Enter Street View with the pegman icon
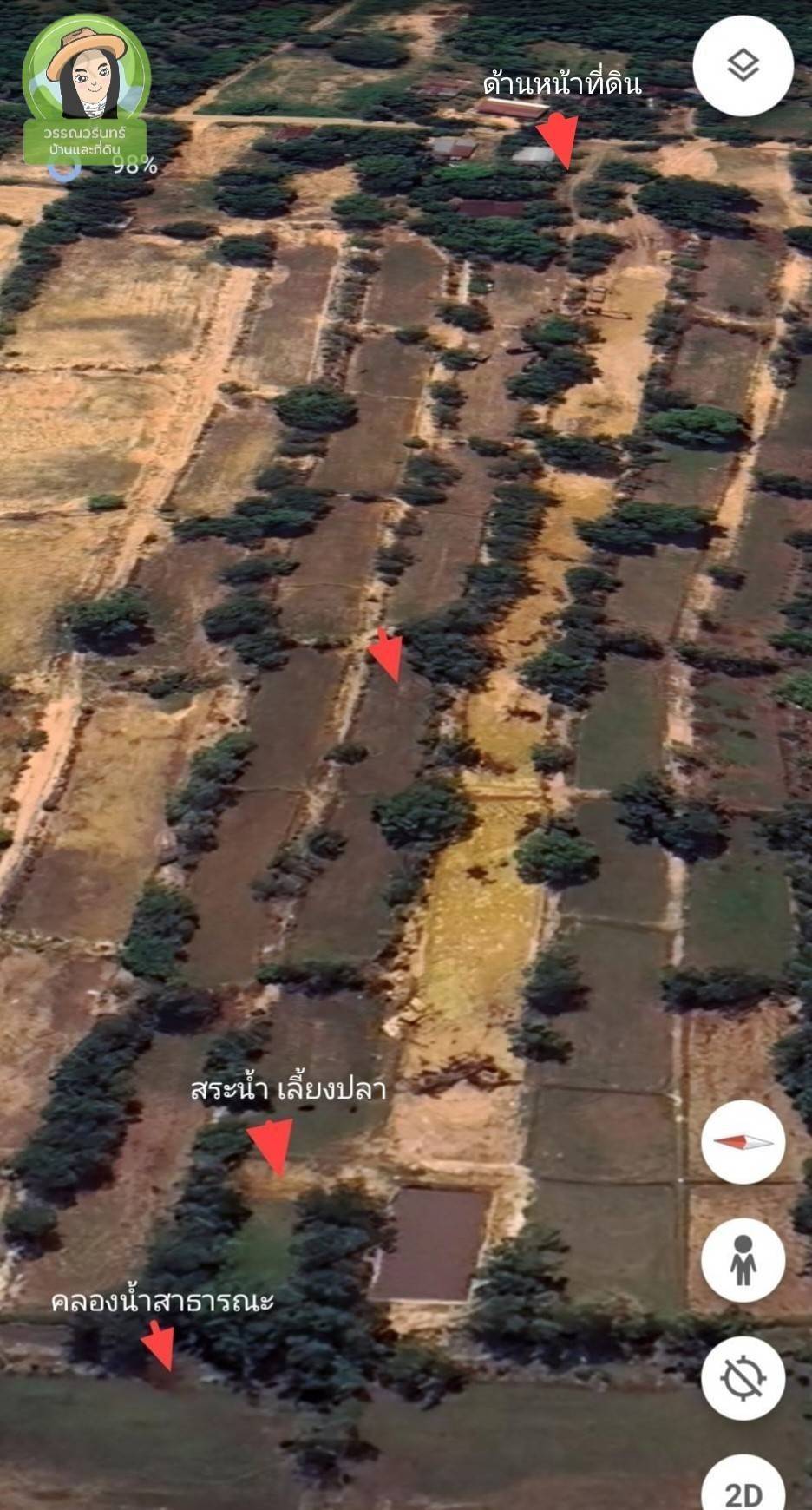Screen dimensions: 812x1510 pos(743,1260)
